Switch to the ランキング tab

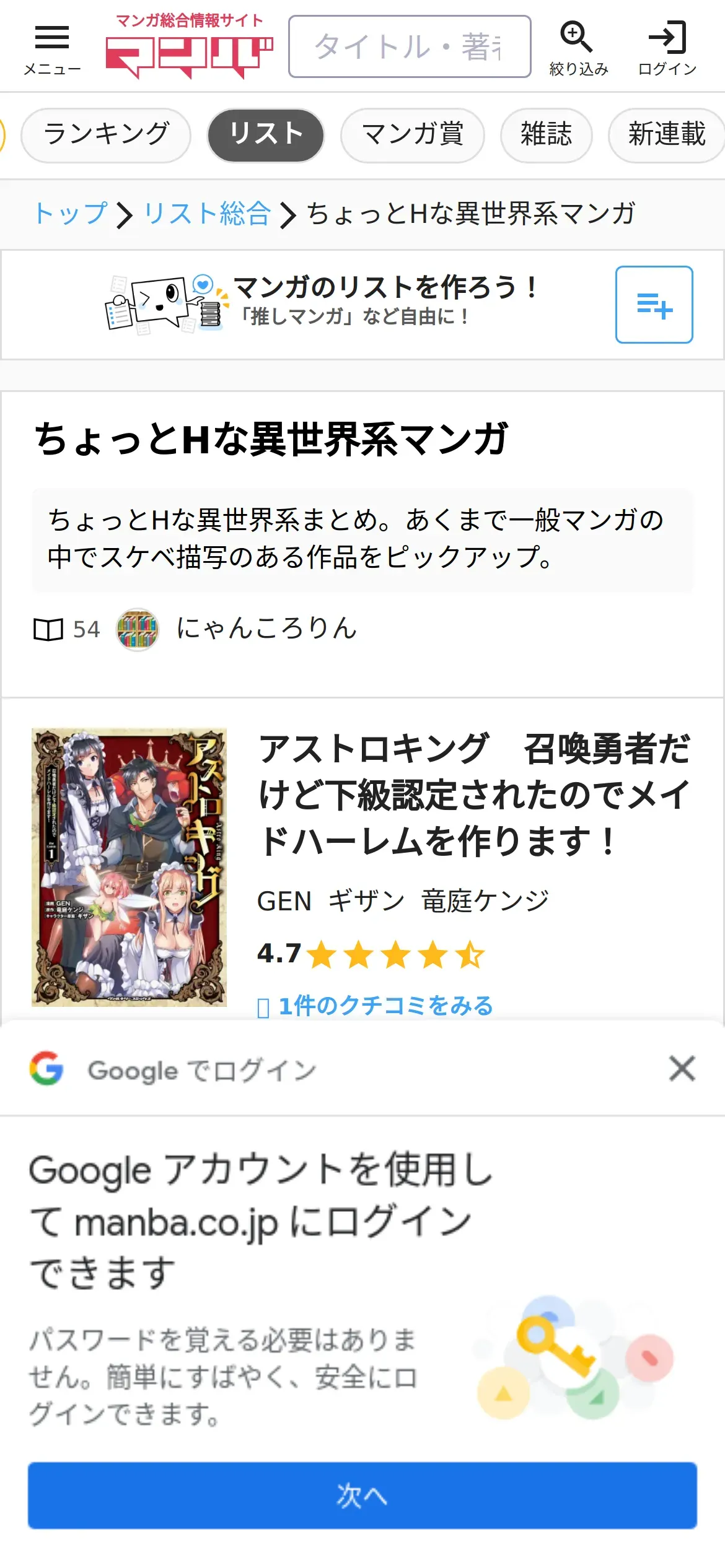click(106, 135)
